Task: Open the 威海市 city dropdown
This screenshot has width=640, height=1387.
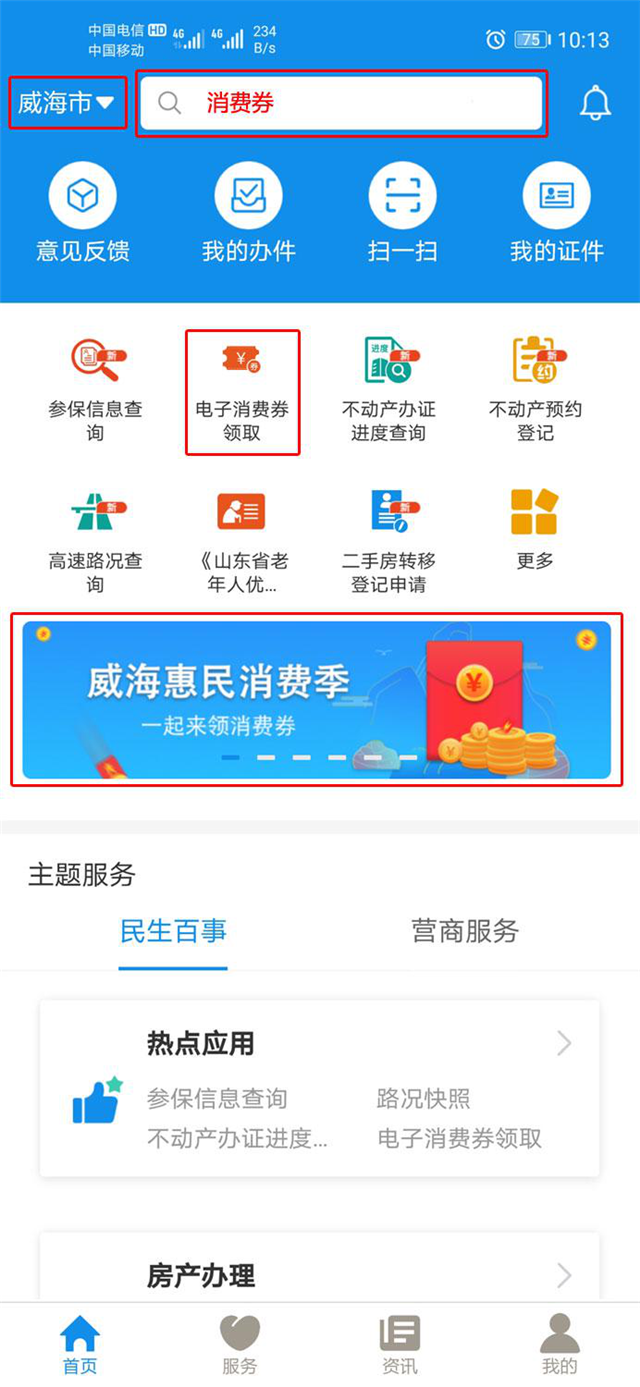Action: pos(67,103)
